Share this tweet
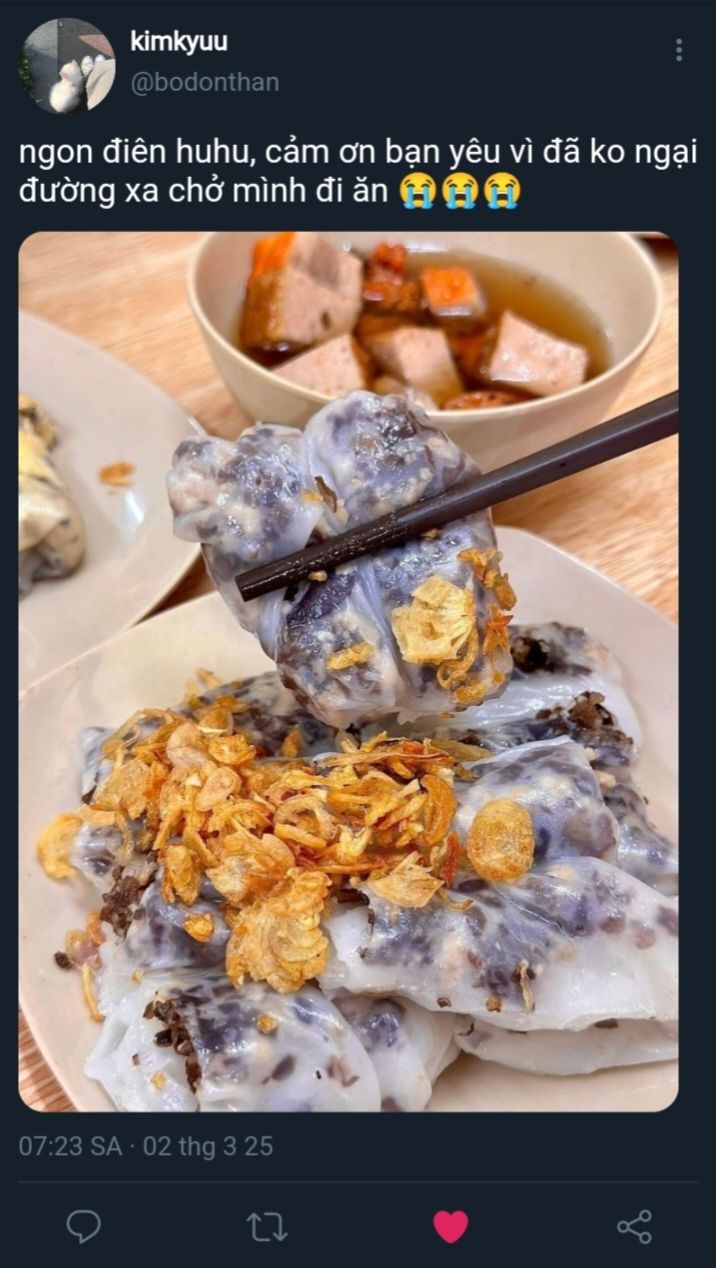This screenshot has width=716, height=1268. [x=634, y=1226]
